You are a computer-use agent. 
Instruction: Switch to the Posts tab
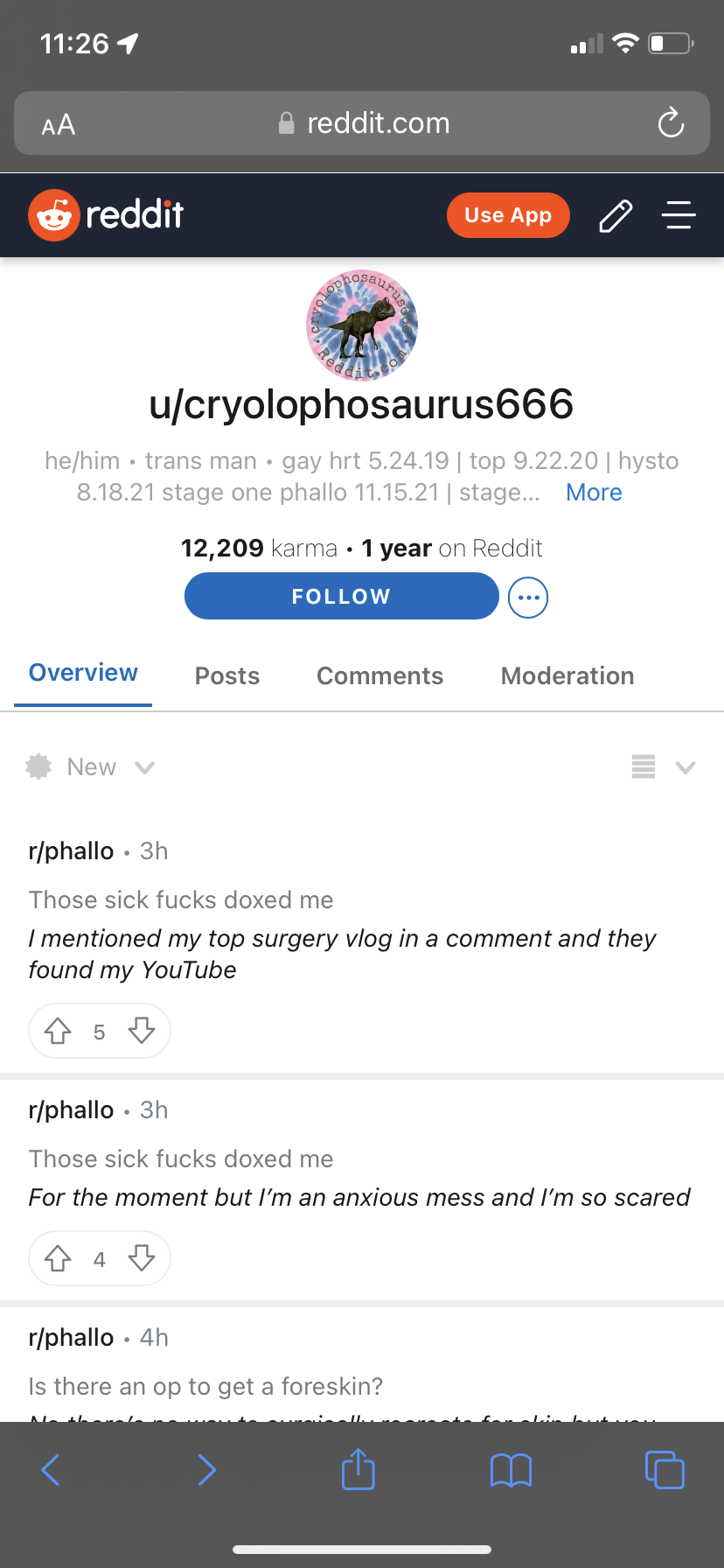(227, 675)
